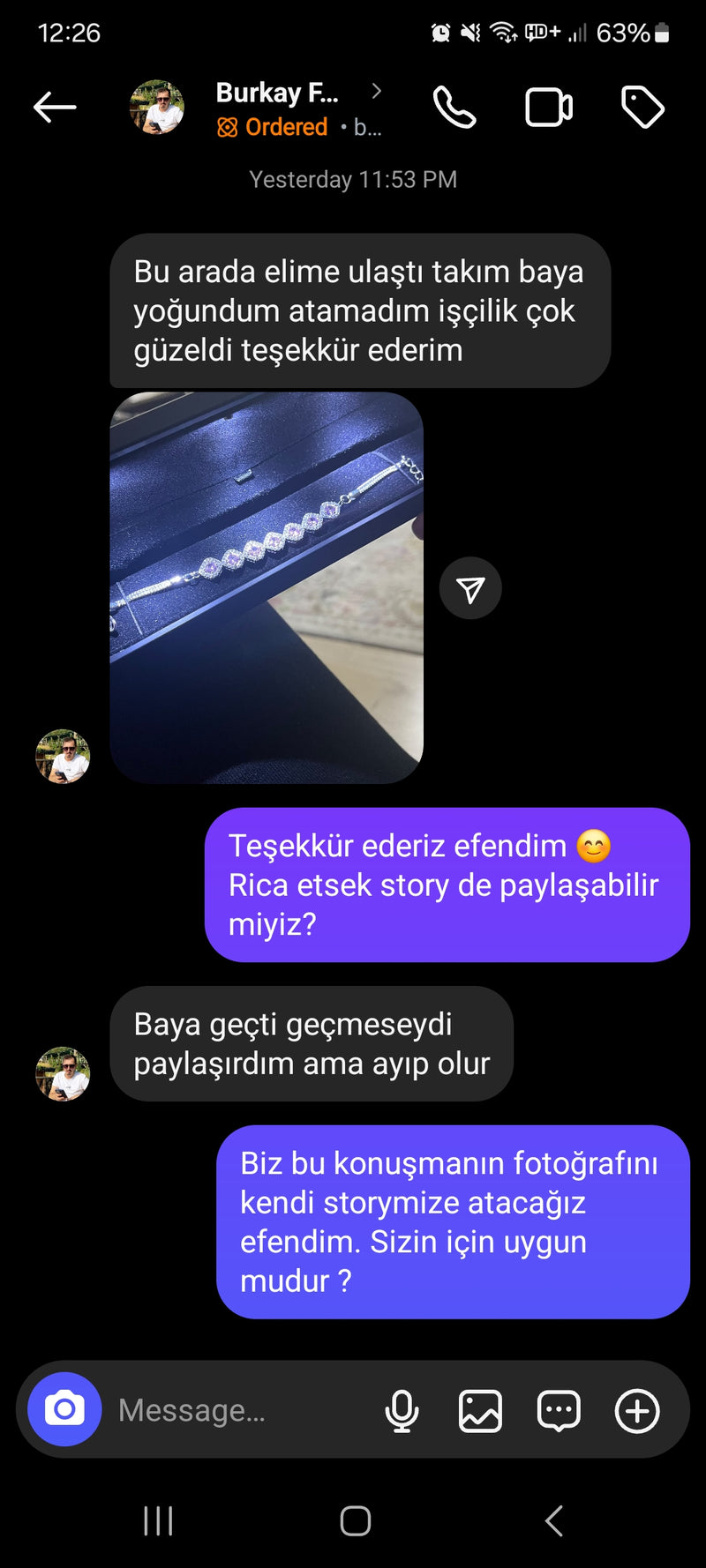Attach a picture from the gallery
Screen dimensions: 706x1568
point(480,1409)
